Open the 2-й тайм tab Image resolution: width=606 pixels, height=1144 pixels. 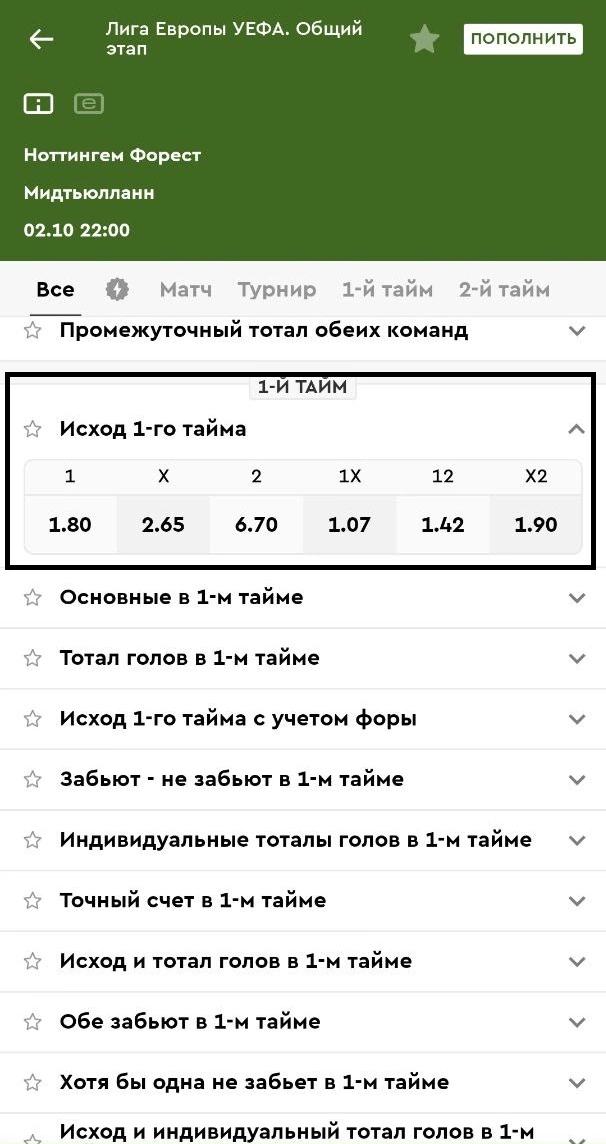(504, 290)
